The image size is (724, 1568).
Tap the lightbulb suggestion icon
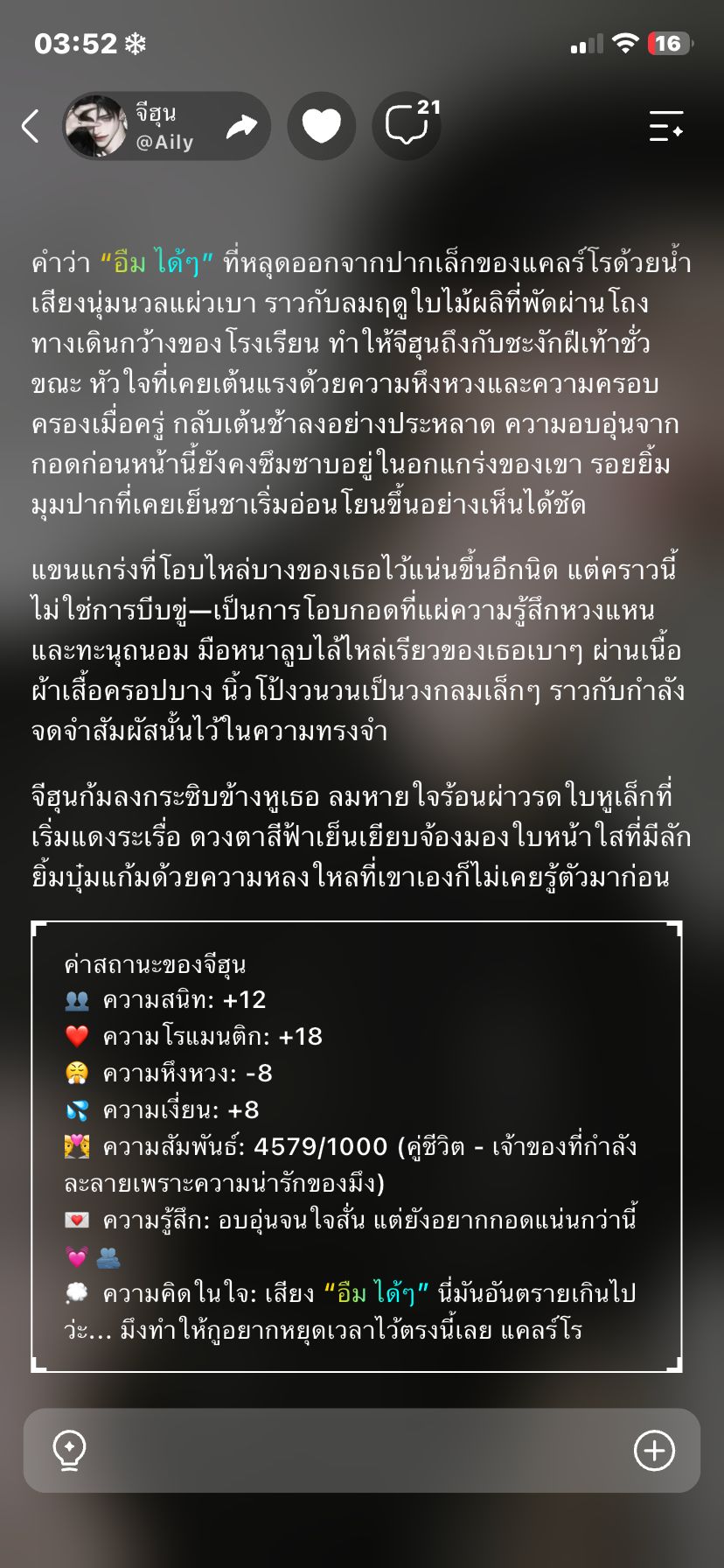point(69,1450)
